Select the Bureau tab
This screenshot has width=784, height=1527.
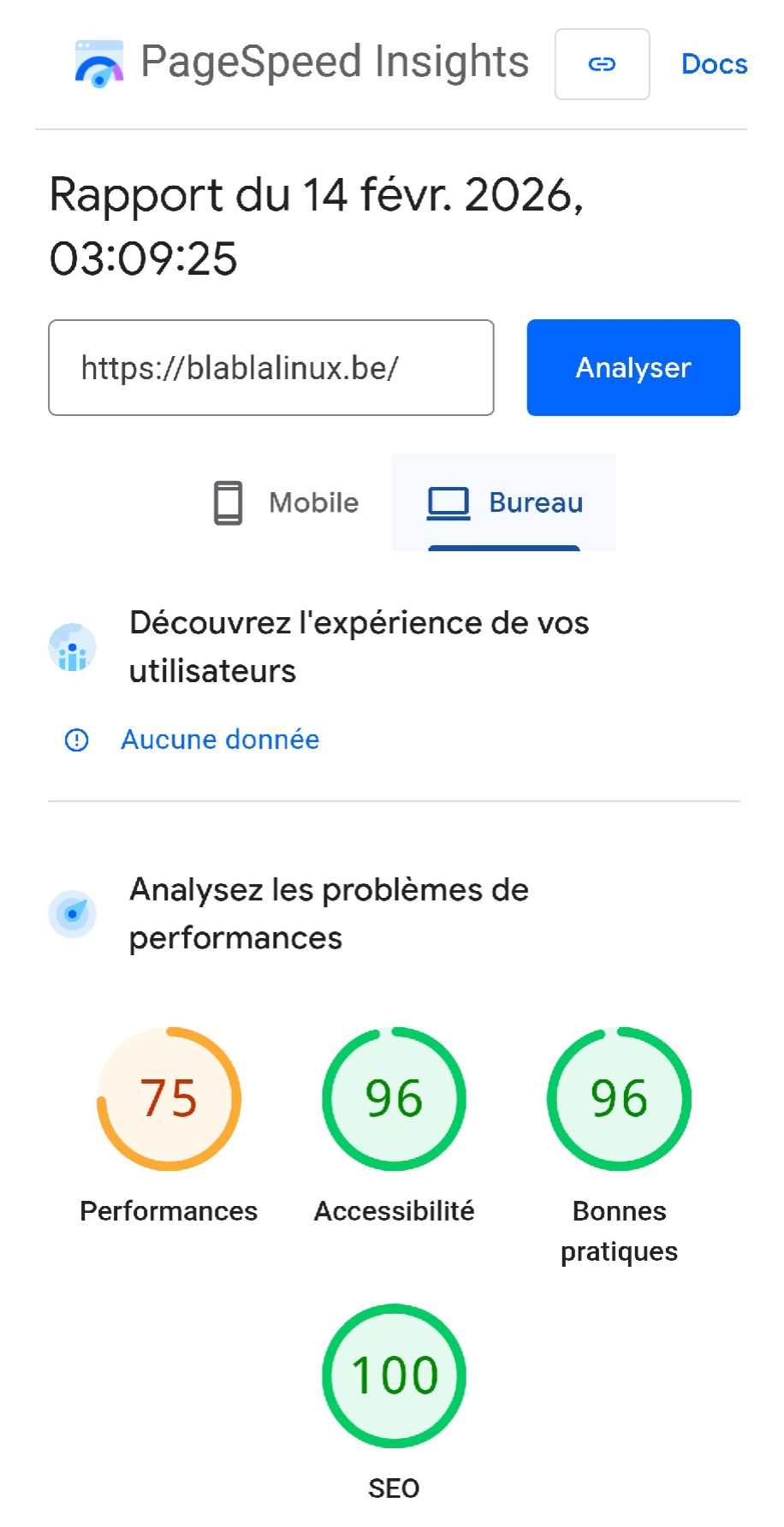click(505, 502)
